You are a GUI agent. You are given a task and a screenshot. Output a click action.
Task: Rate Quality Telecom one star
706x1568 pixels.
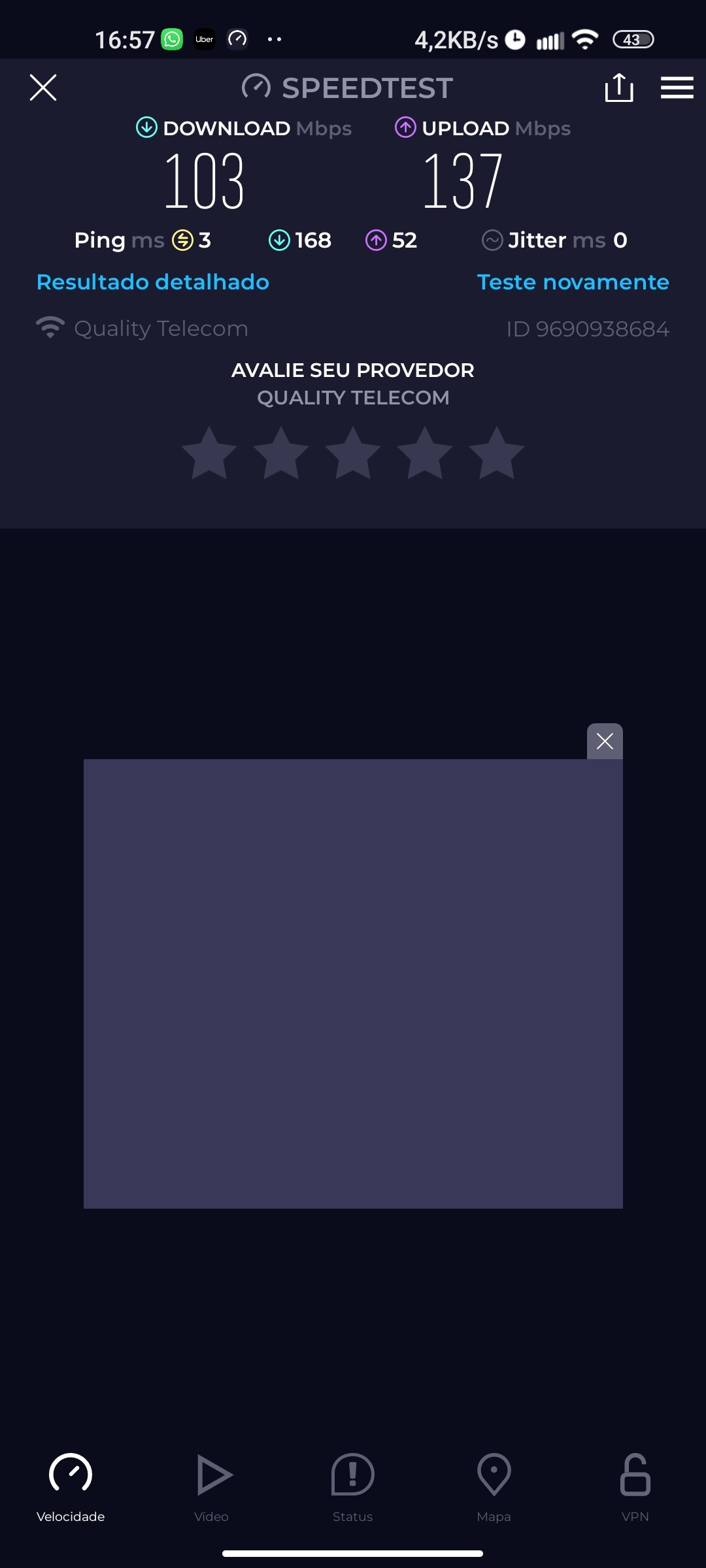[209, 453]
